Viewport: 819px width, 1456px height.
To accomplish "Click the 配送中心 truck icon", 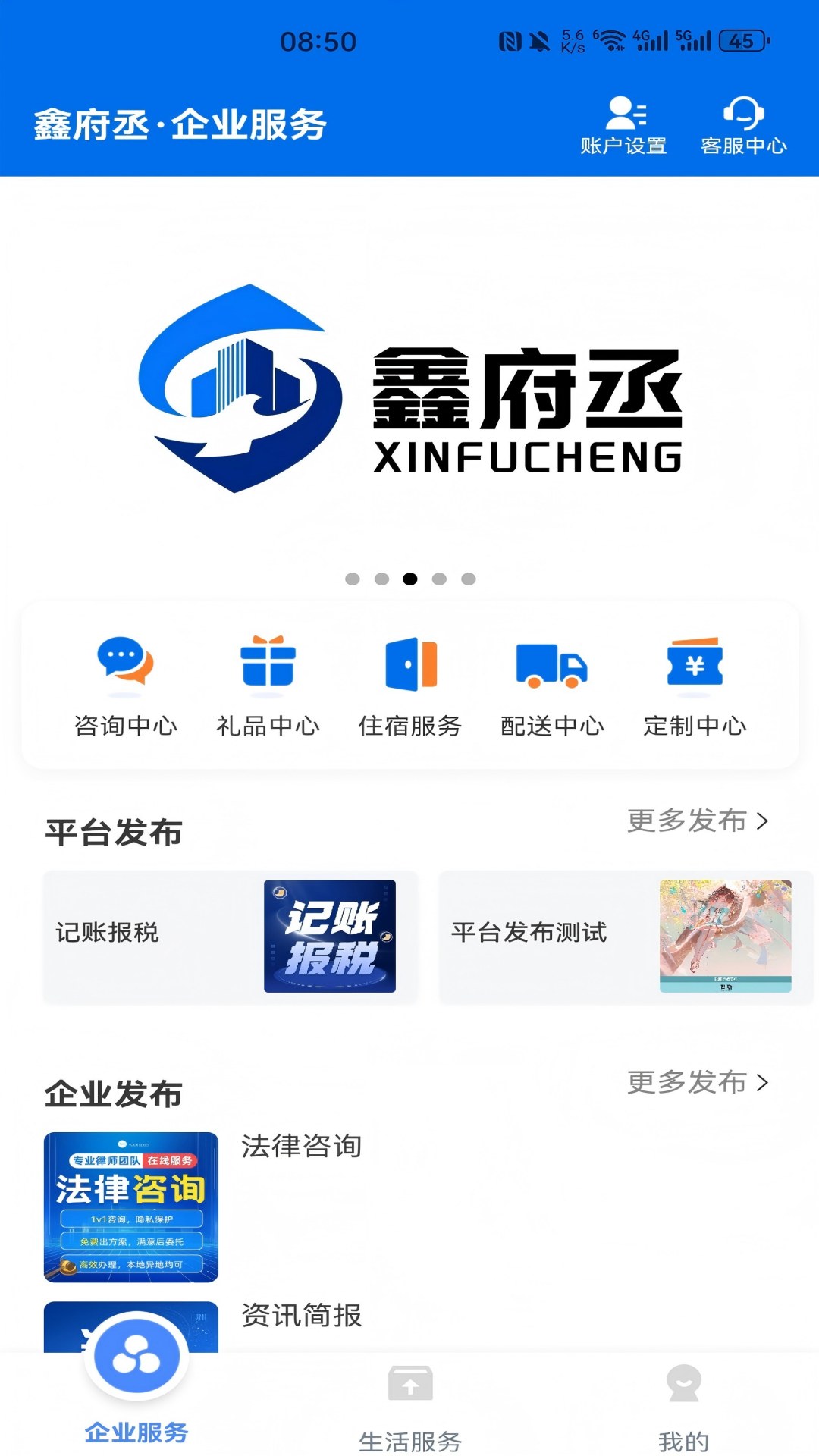I will click(x=553, y=664).
